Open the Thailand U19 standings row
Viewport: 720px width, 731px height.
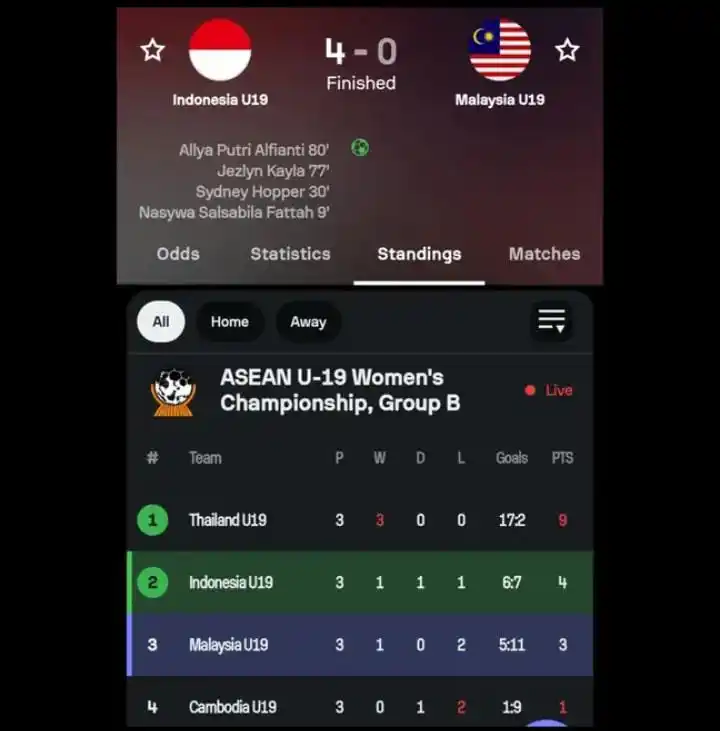(360, 520)
